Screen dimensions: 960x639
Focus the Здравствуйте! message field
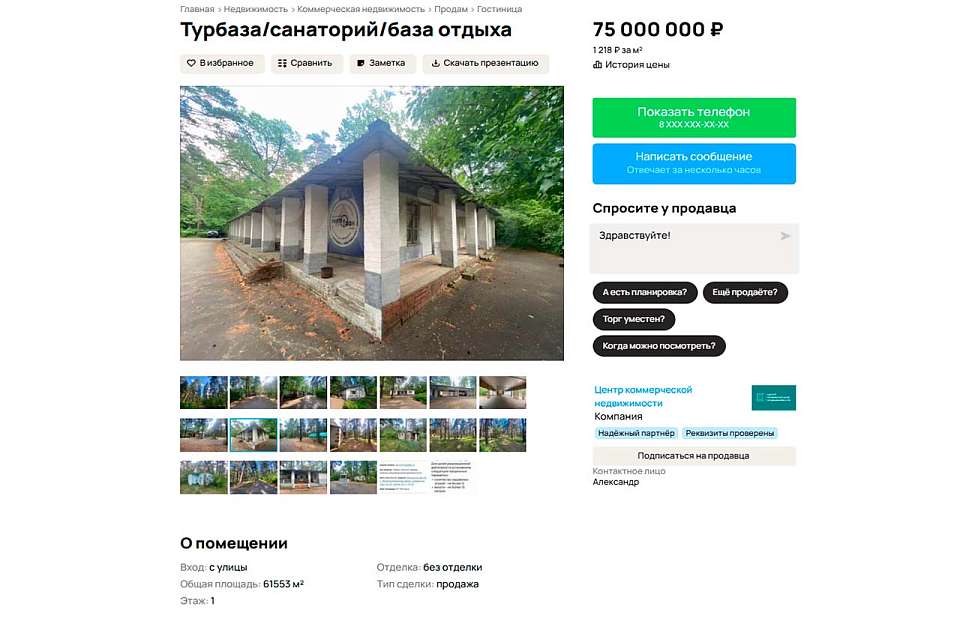pos(680,247)
